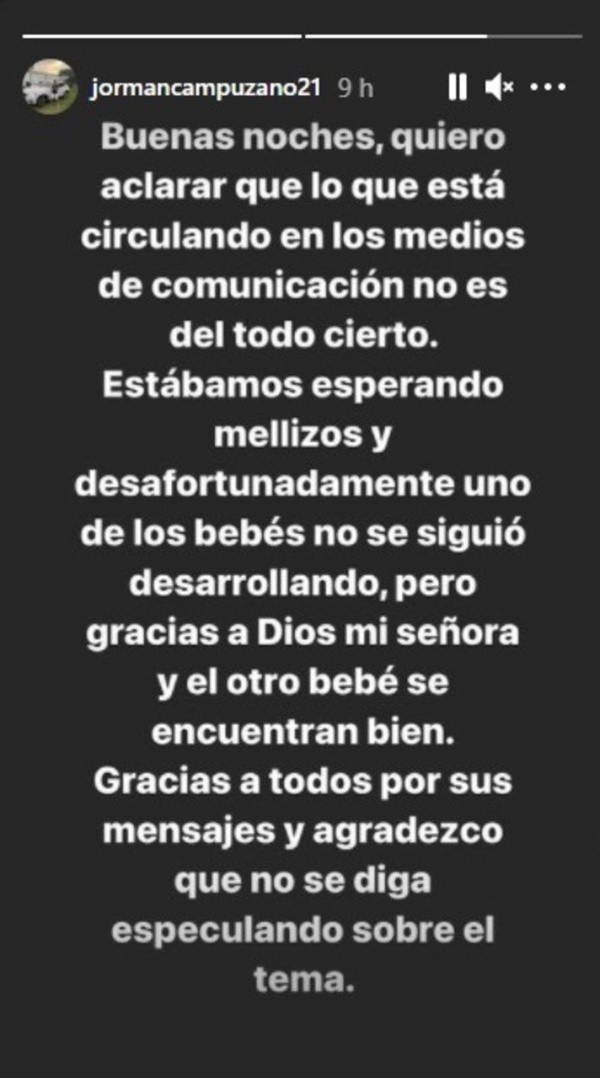
Task: Pause the story playback
Action: [x=457, y=87]
